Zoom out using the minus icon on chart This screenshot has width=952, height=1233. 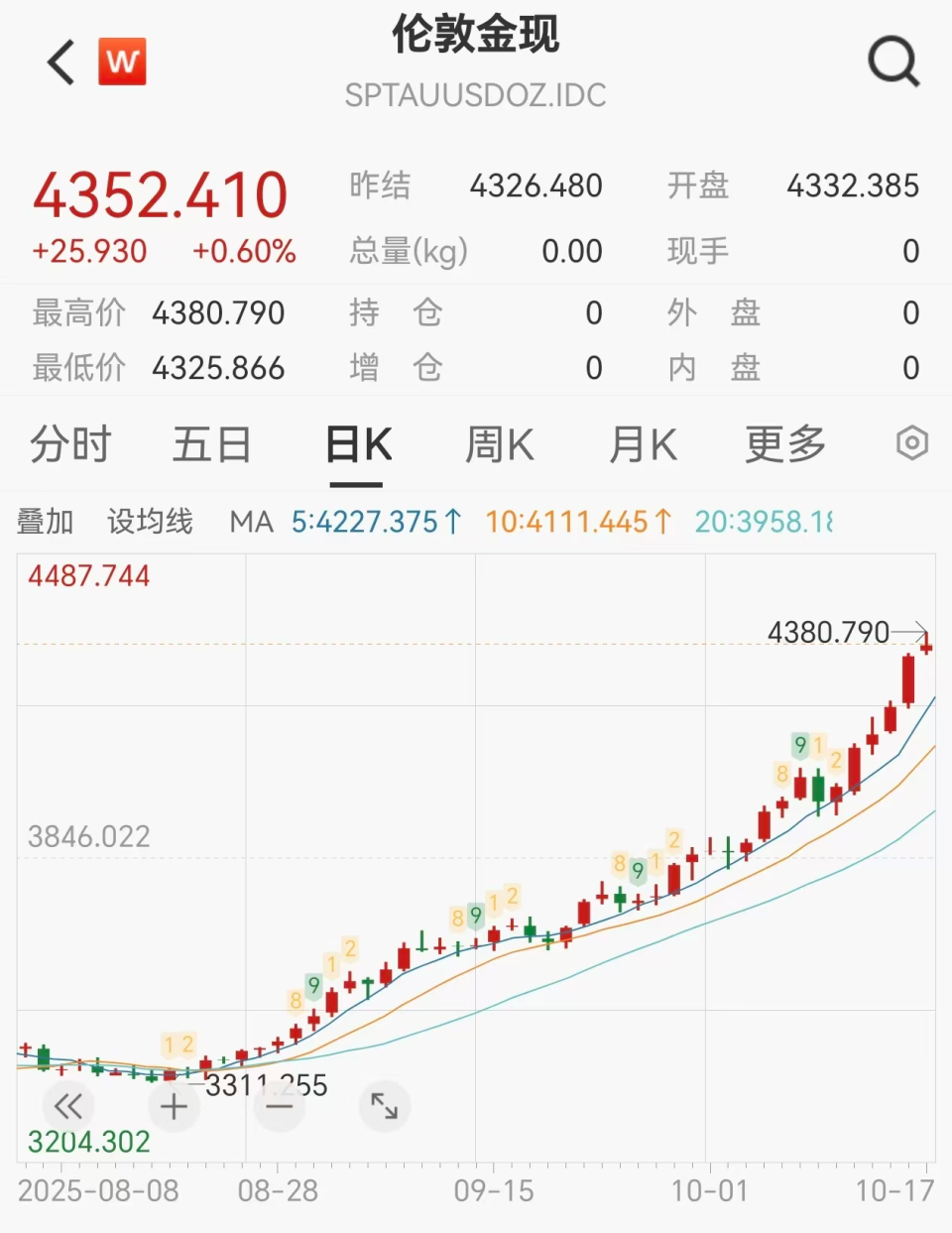280,1105
